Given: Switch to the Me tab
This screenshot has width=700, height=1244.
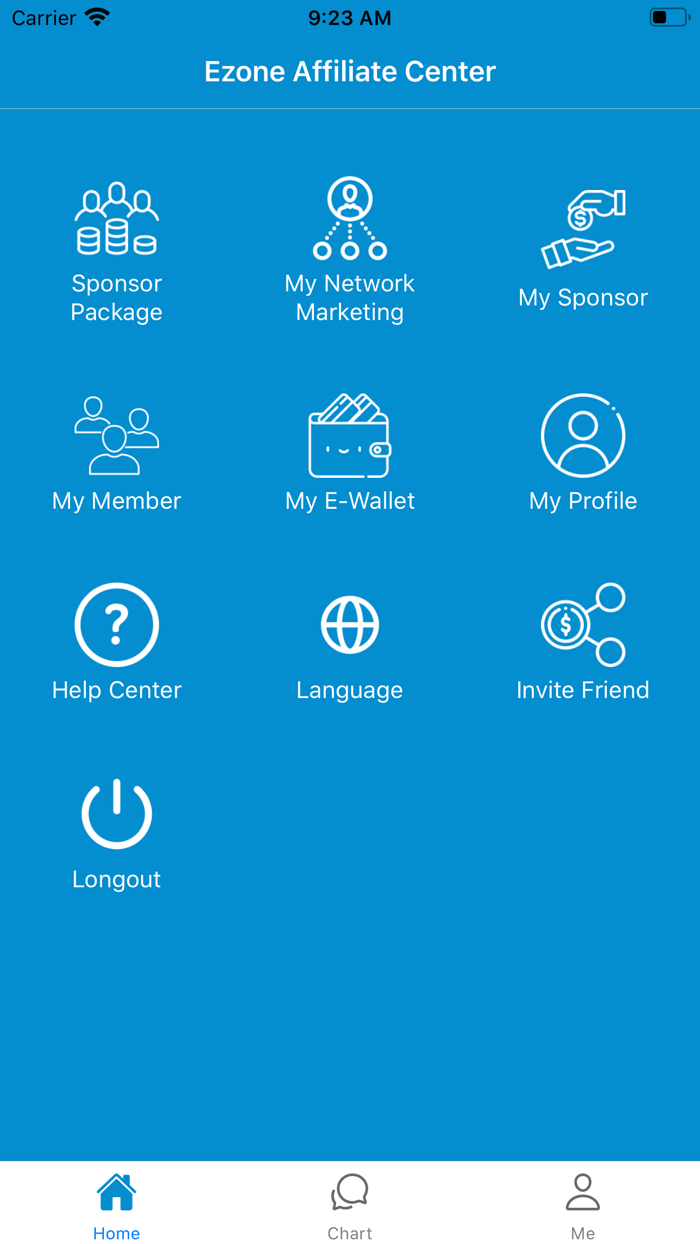Looking at the screenshot, I should click(x=583, y=1204).
